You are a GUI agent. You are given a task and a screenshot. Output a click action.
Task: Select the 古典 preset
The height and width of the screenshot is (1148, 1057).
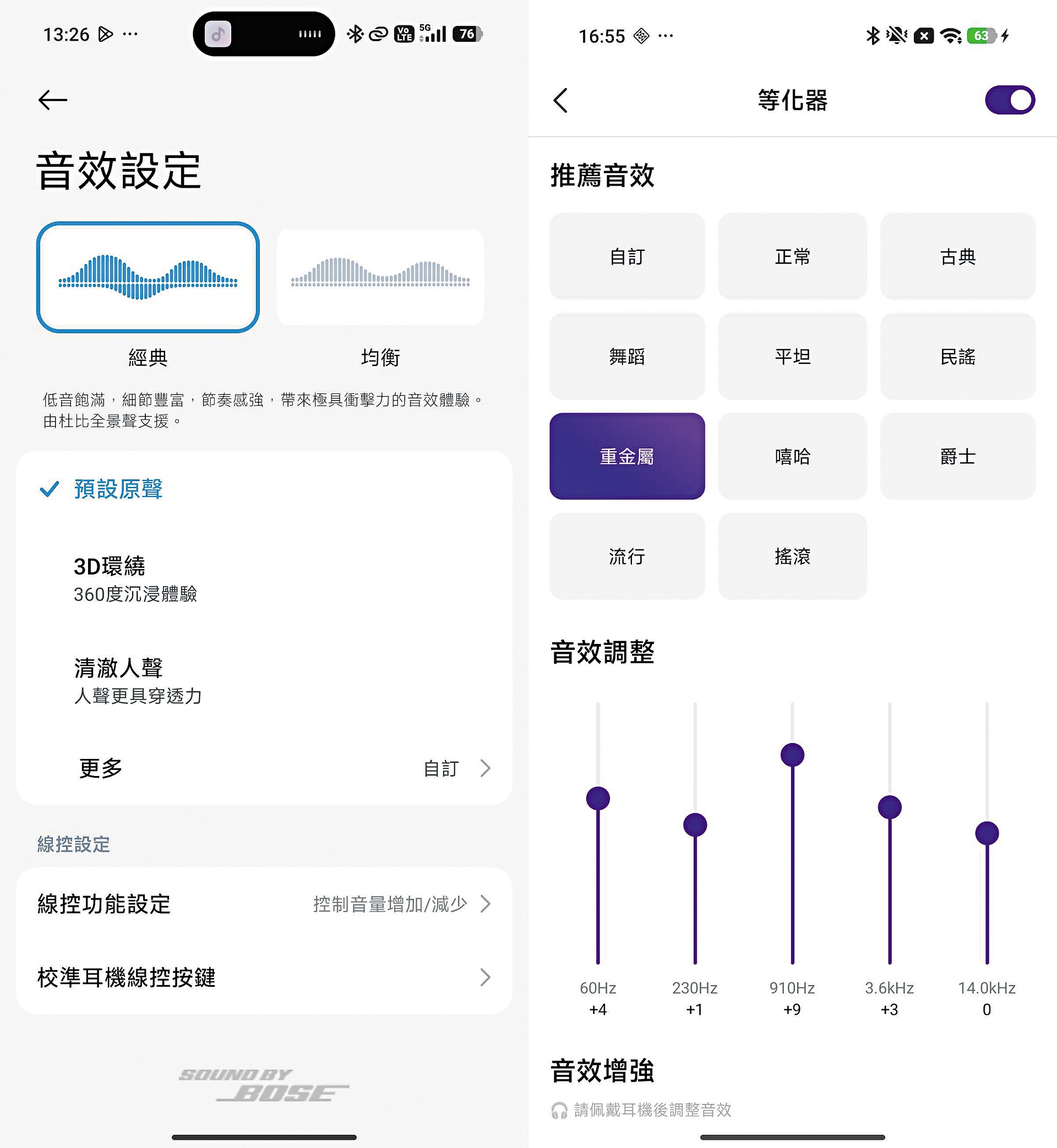click(x=957, y=256)
